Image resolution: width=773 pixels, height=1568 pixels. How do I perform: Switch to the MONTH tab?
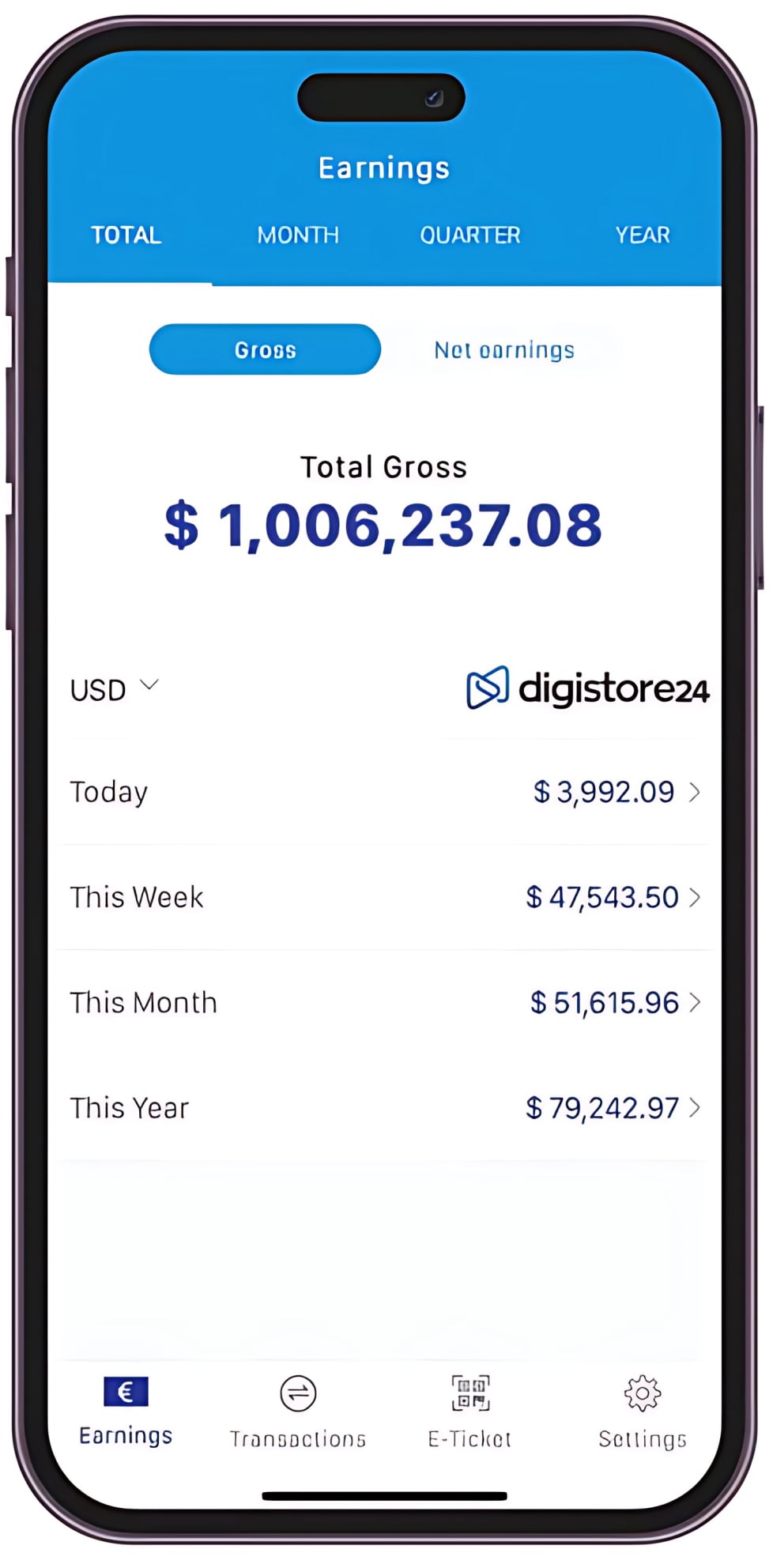(x=297, y=235)
